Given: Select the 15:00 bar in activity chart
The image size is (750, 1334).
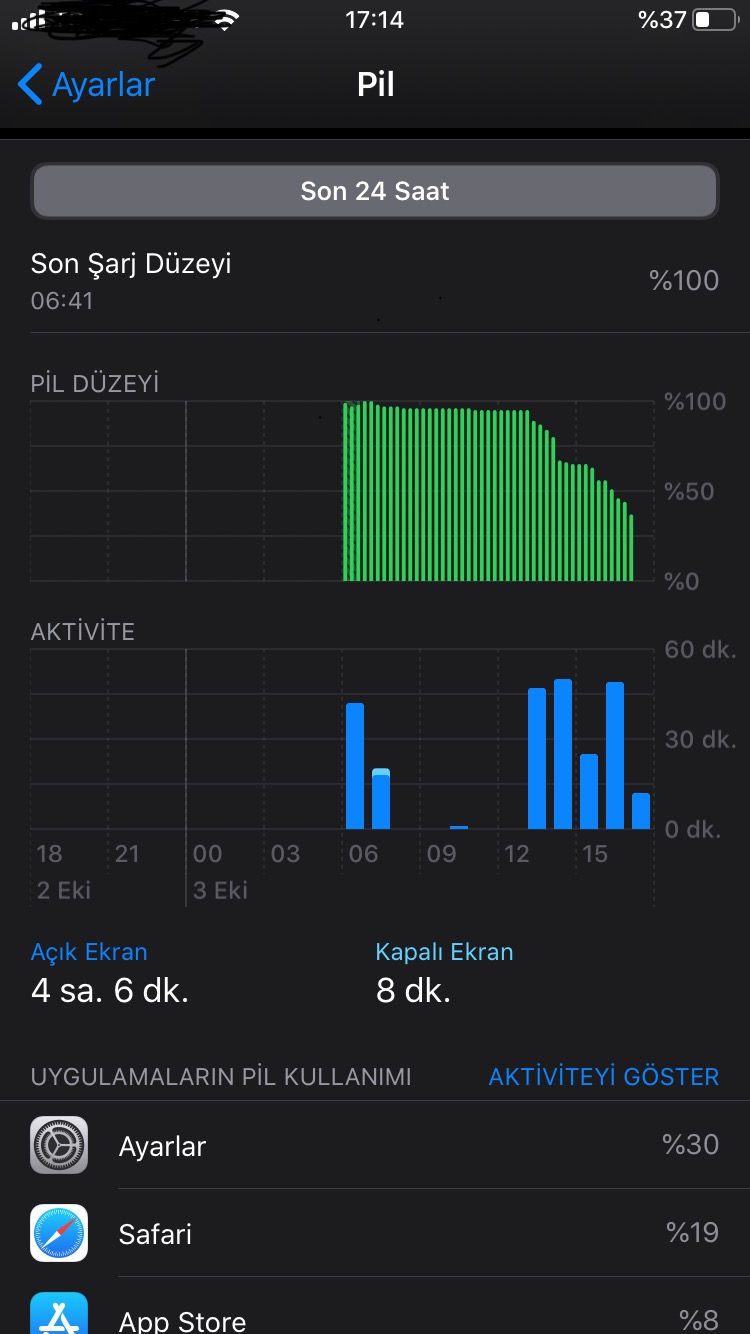Looking at the screenshot, I should click(x=589, y=791).
